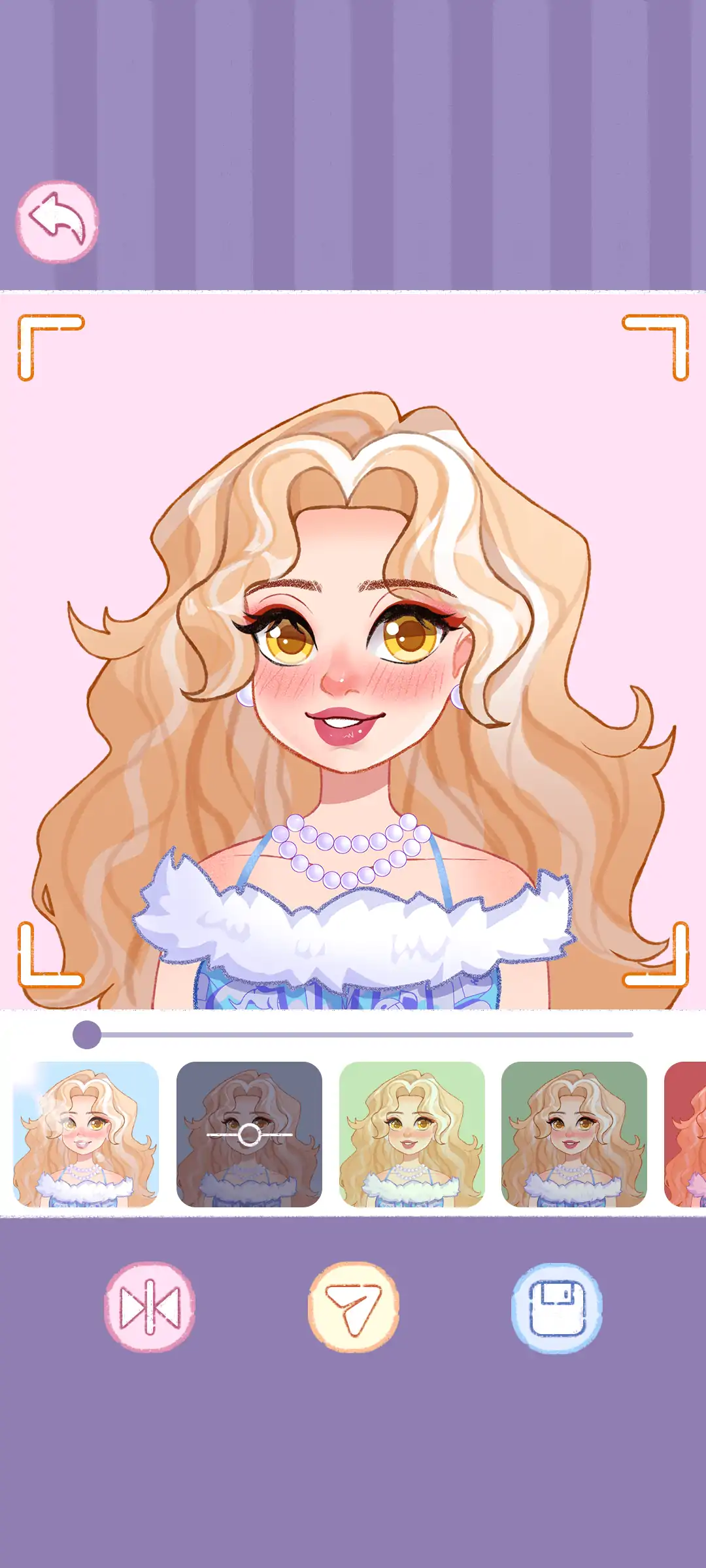Select the dark gray filter thumbnail
The image size is (706, 1568).
[249, 1134]
